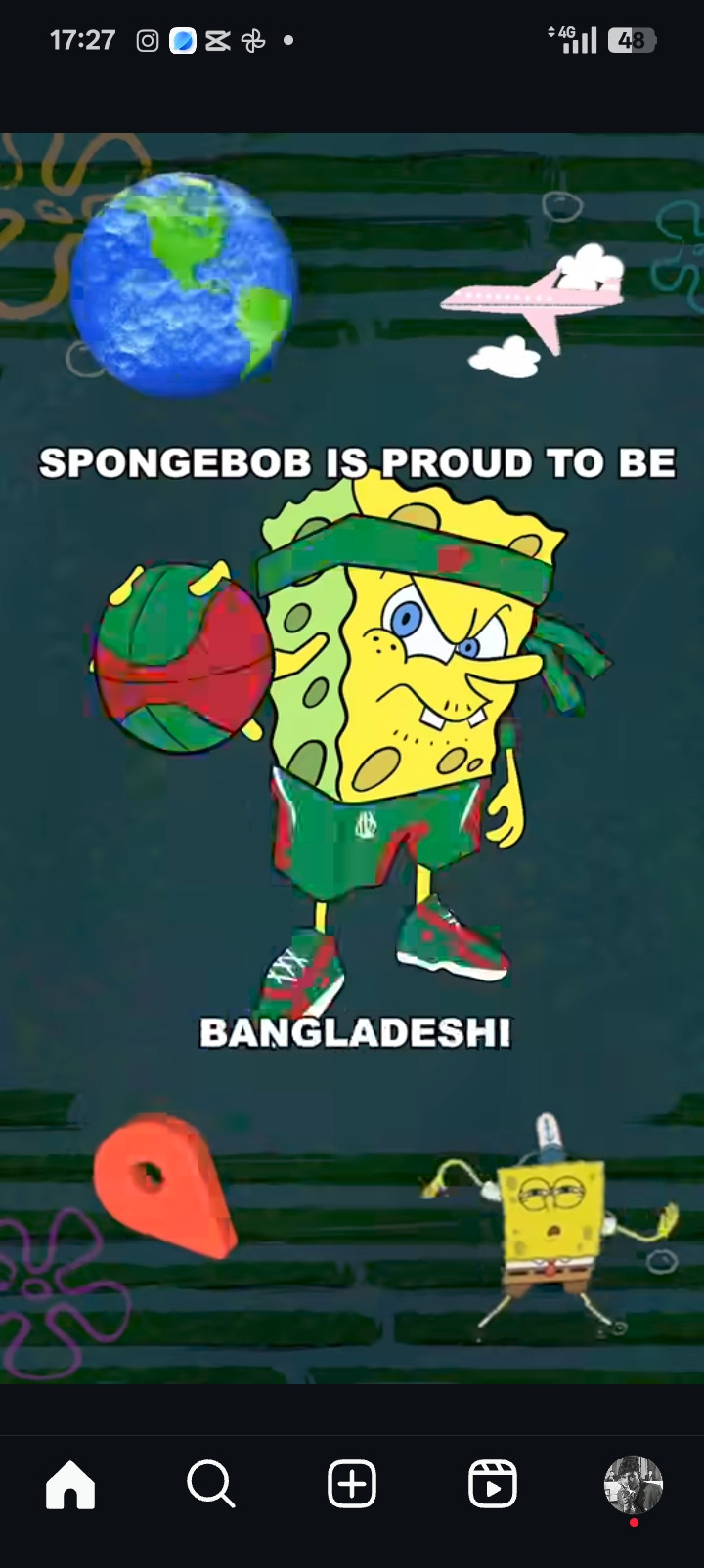Go to the Instagram home feed
This screenshot has width=704, height=1568.
70,1485
